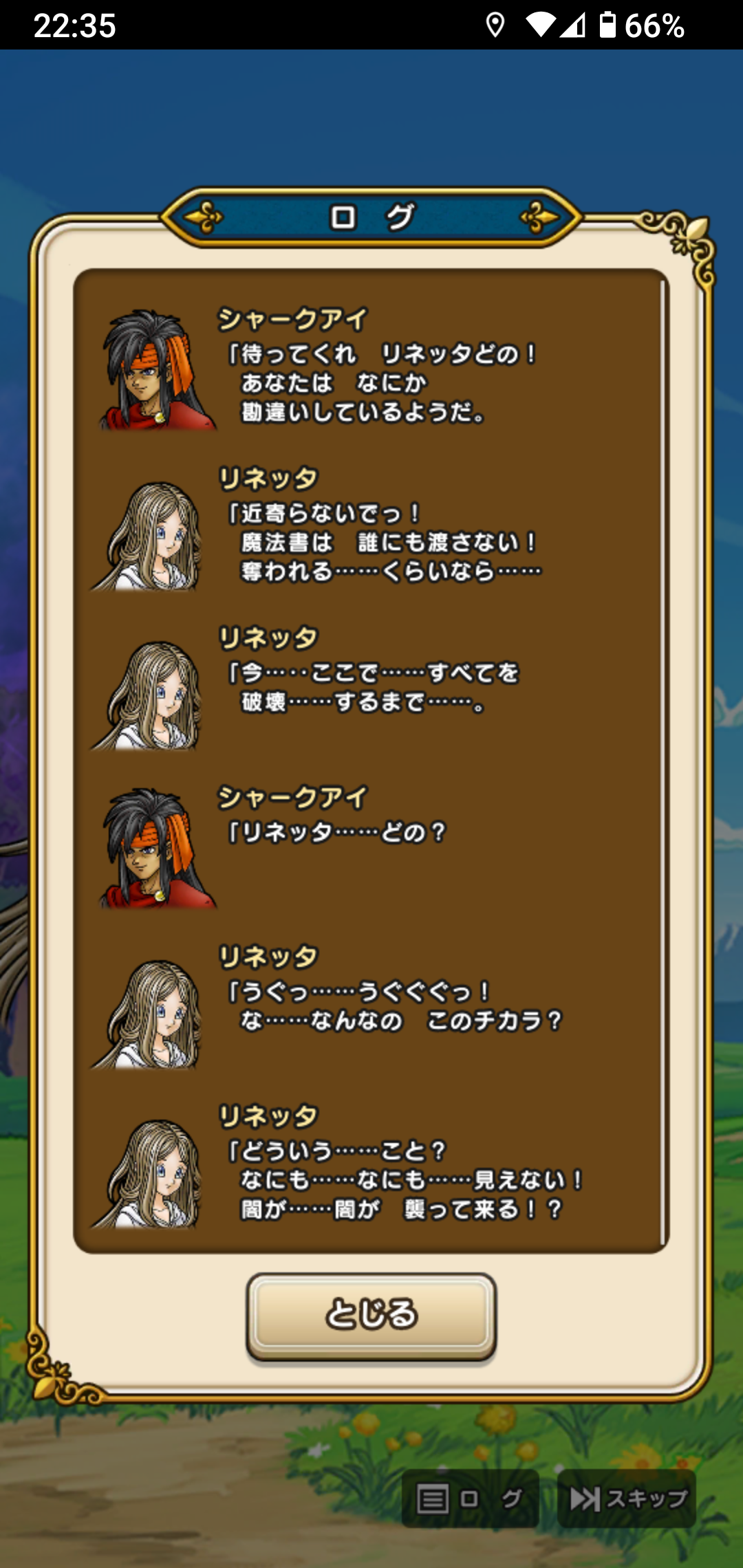
Task: Skip the scene with スキップ button
Action: tap(627, 1499)
